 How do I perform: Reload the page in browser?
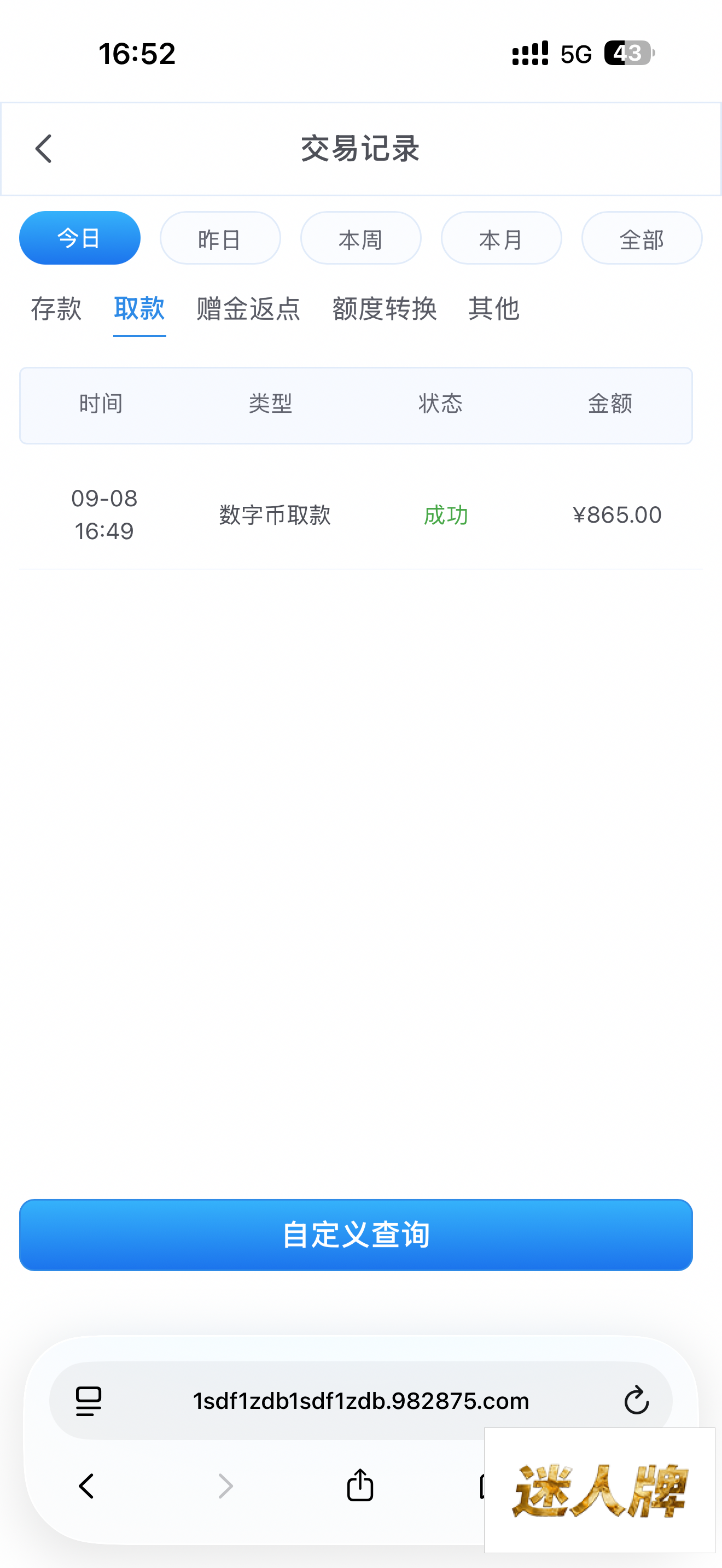point(636,1401)
